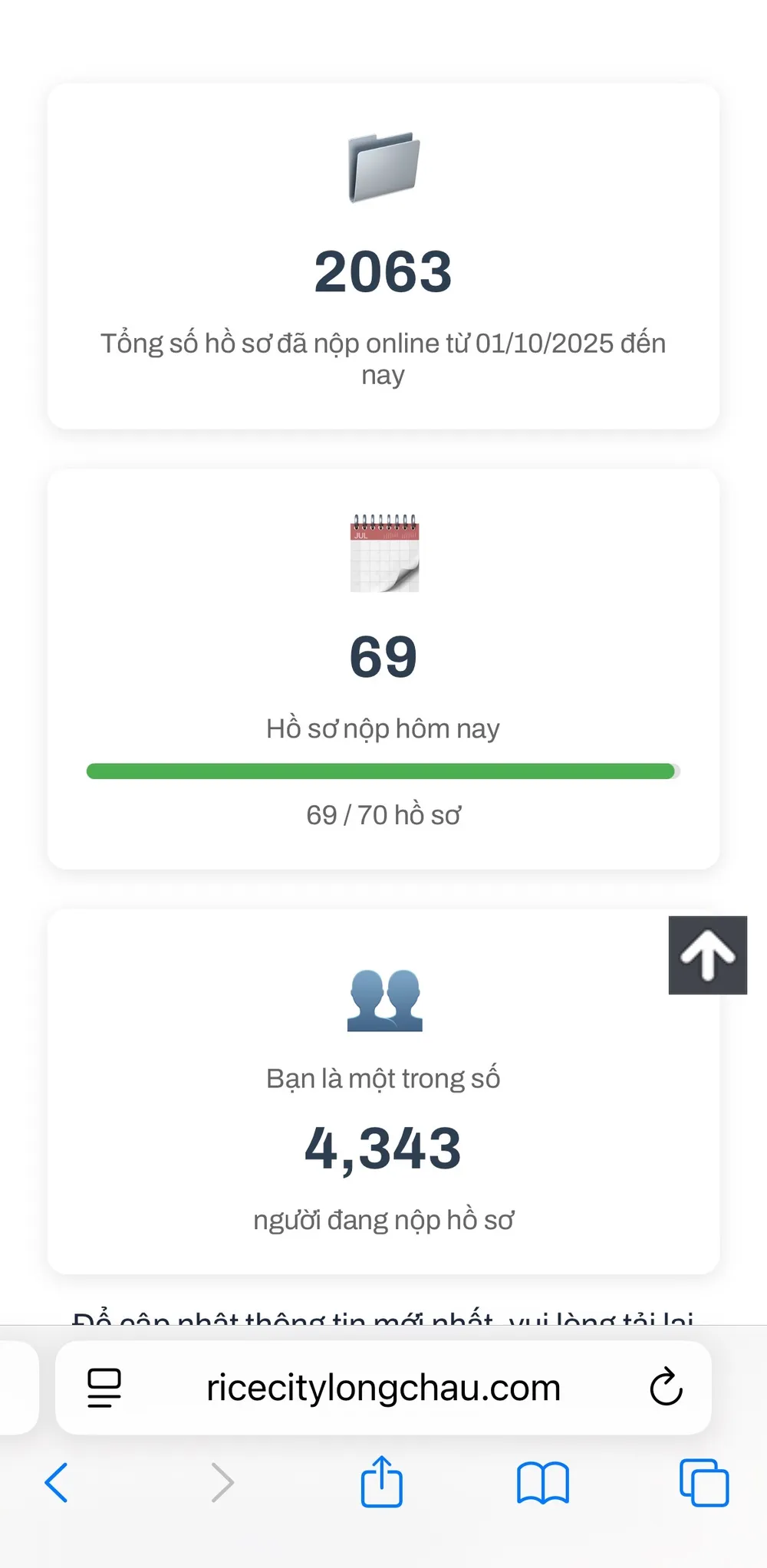Open the page settings menu in the address bar
767x1568 pixels.
tap(104, 1387)
